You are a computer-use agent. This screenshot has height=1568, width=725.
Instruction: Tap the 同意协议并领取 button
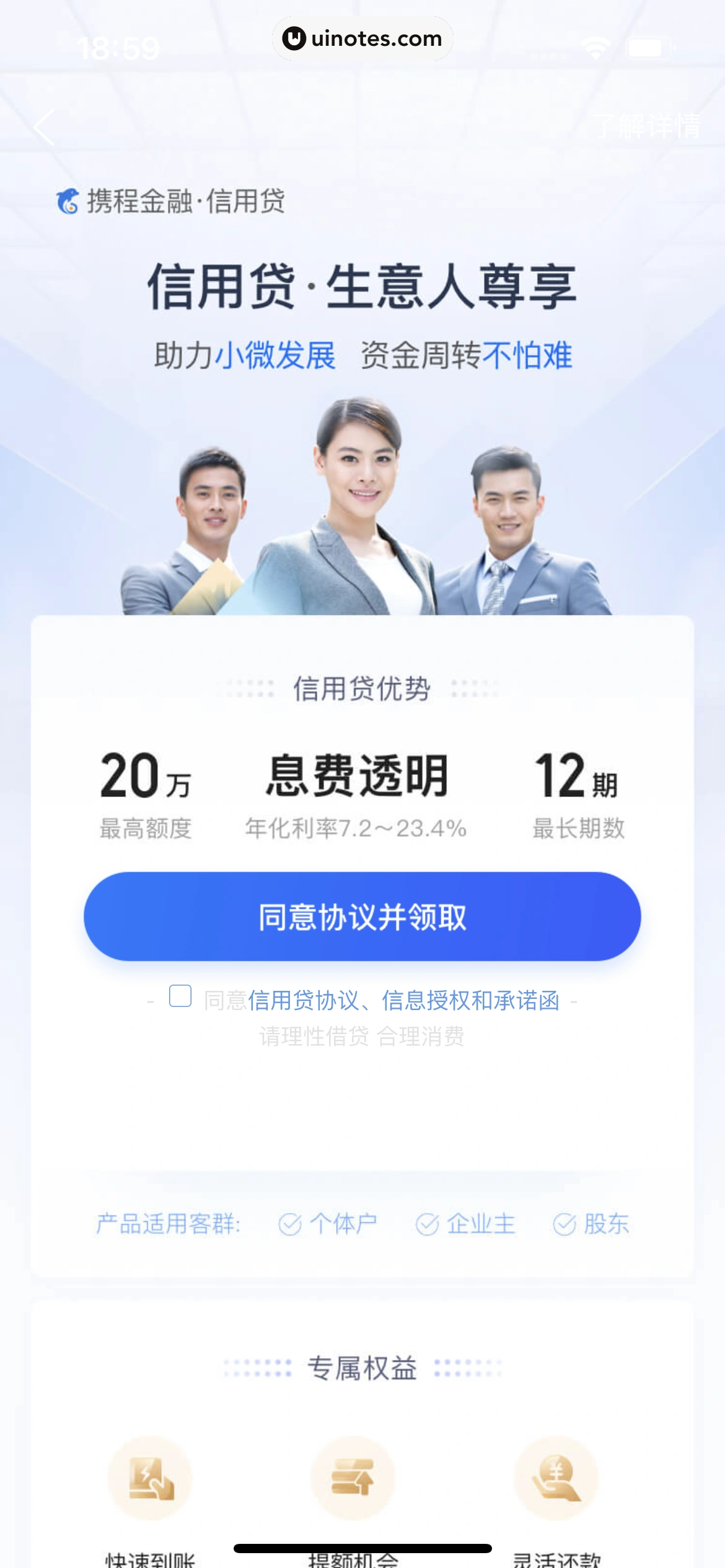(x=362, y=917)
